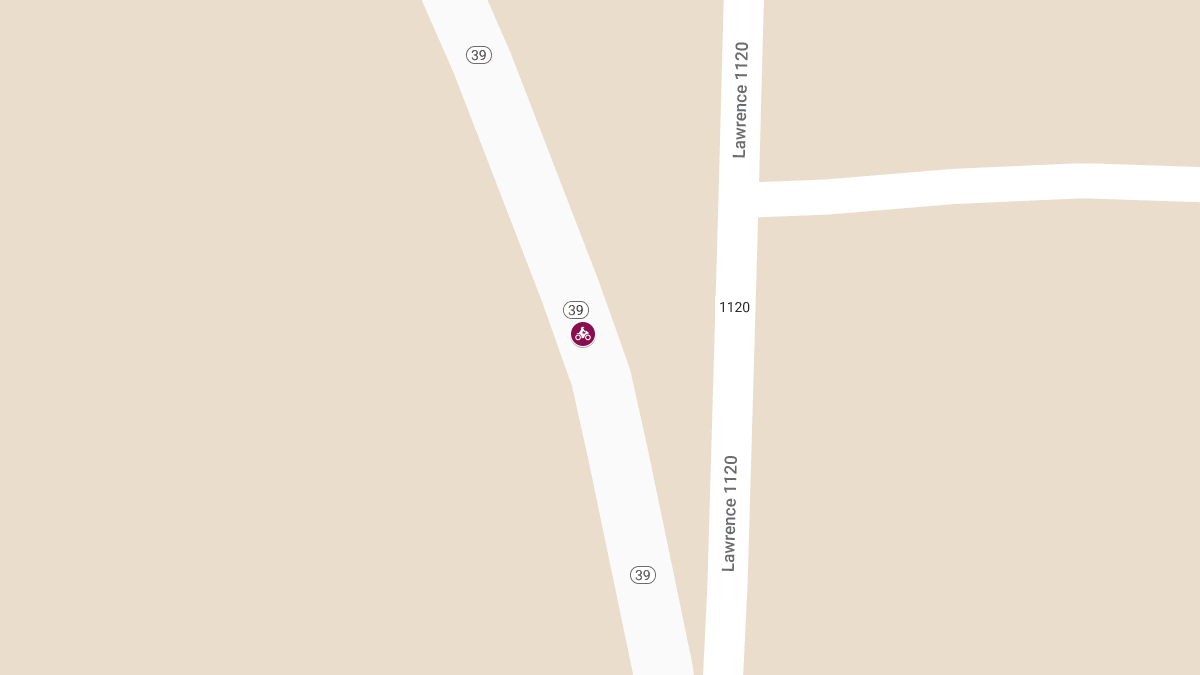Tap the motorcycle marker on route 39
This screenshot has width=1200, height=675.
(x=583, y=334)
